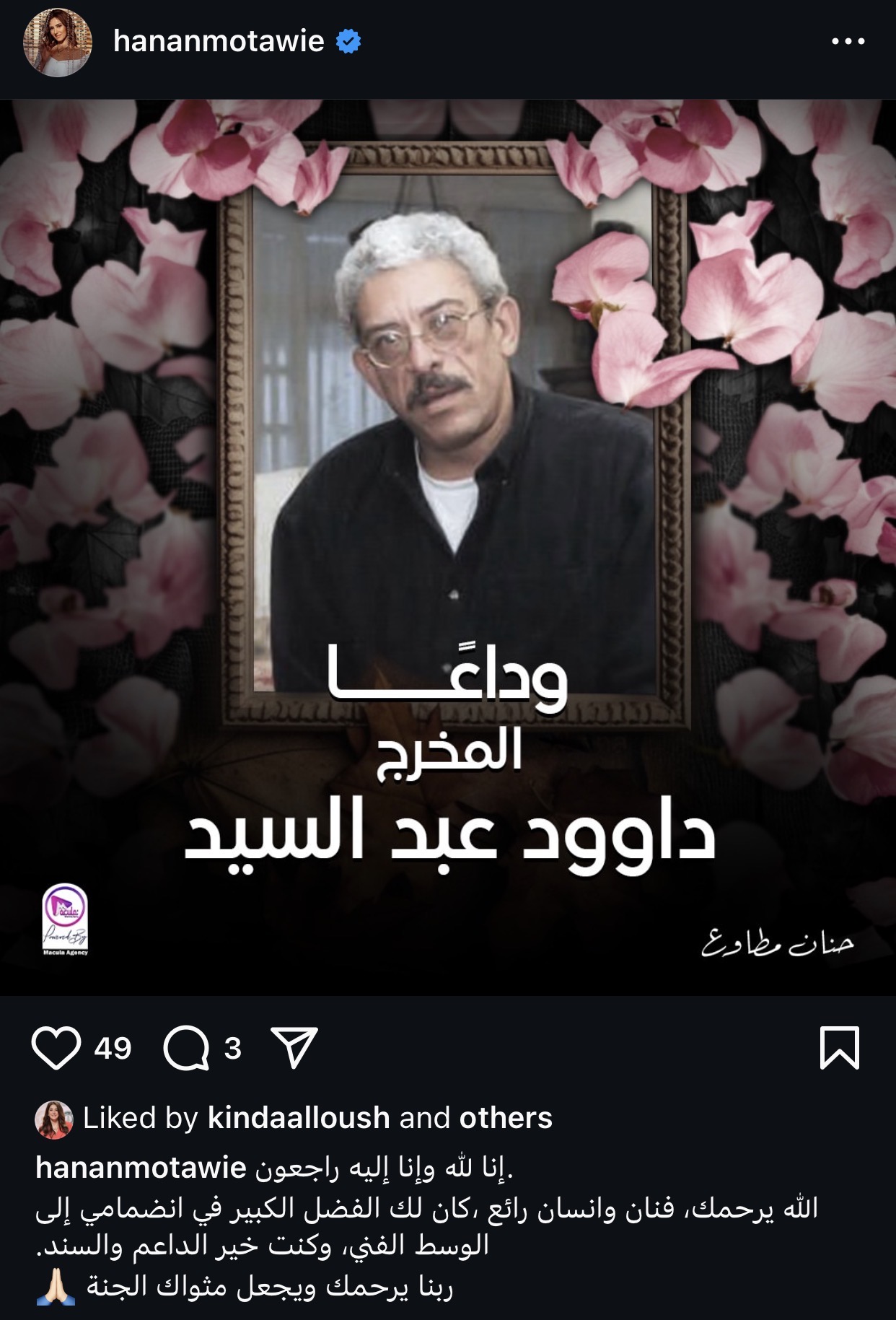
Task: Open the comments on this post
Action: click(x=187, y=1048)
